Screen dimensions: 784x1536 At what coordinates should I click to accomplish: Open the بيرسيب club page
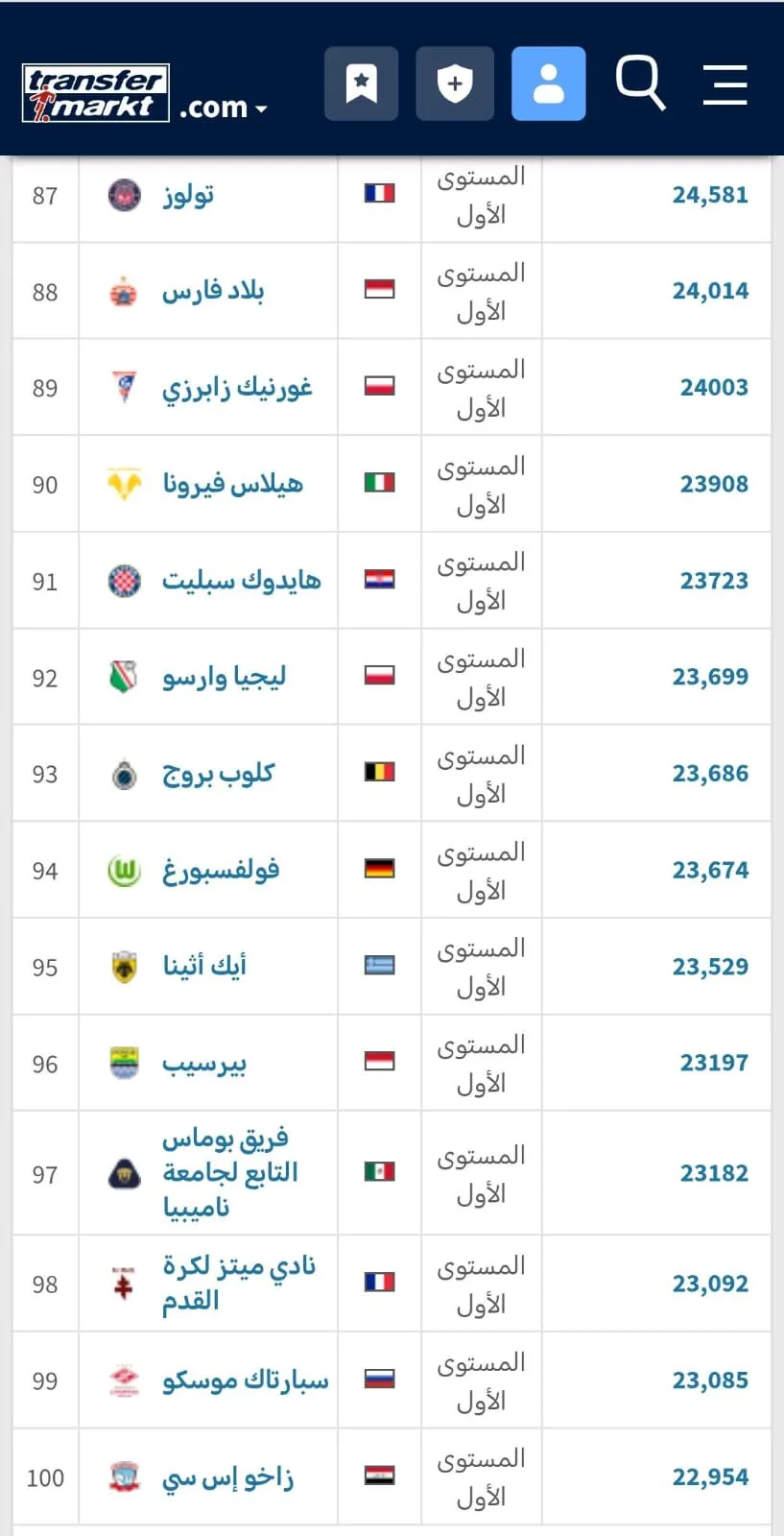(204, 1064)
